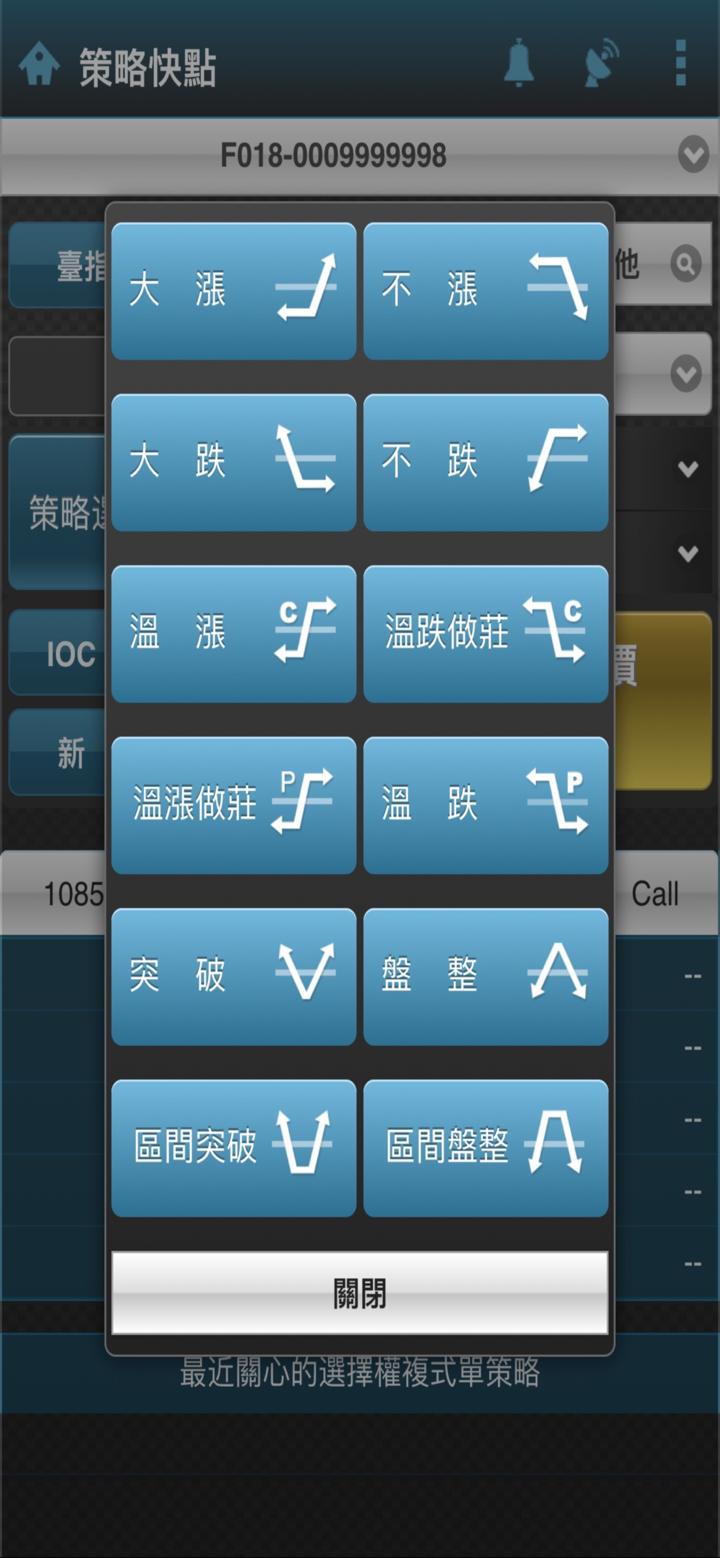Select the 盤整 strategy
The width and height of the screenshot is (720, 1558).
(486, 977)
